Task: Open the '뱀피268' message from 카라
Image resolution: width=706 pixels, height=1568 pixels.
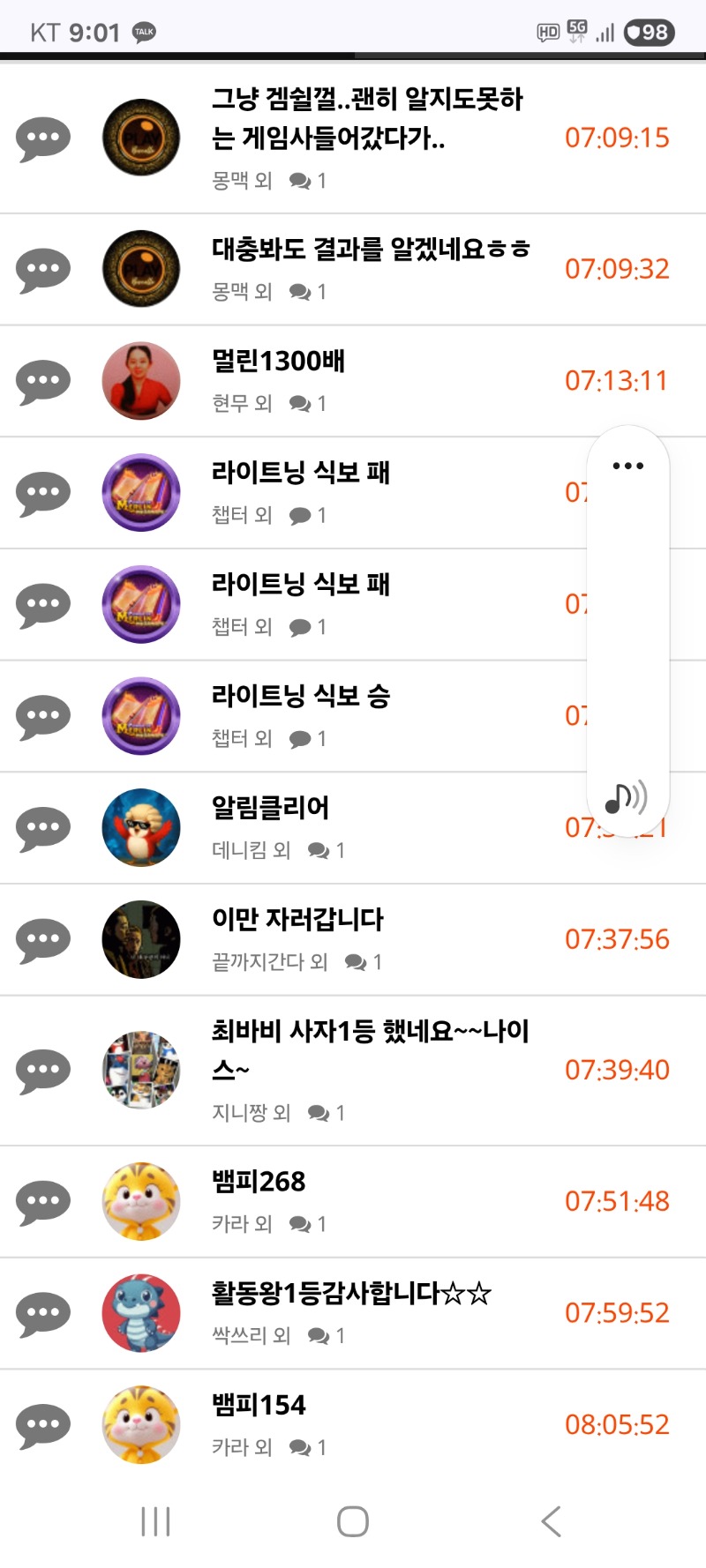Action: [259, 1182]
